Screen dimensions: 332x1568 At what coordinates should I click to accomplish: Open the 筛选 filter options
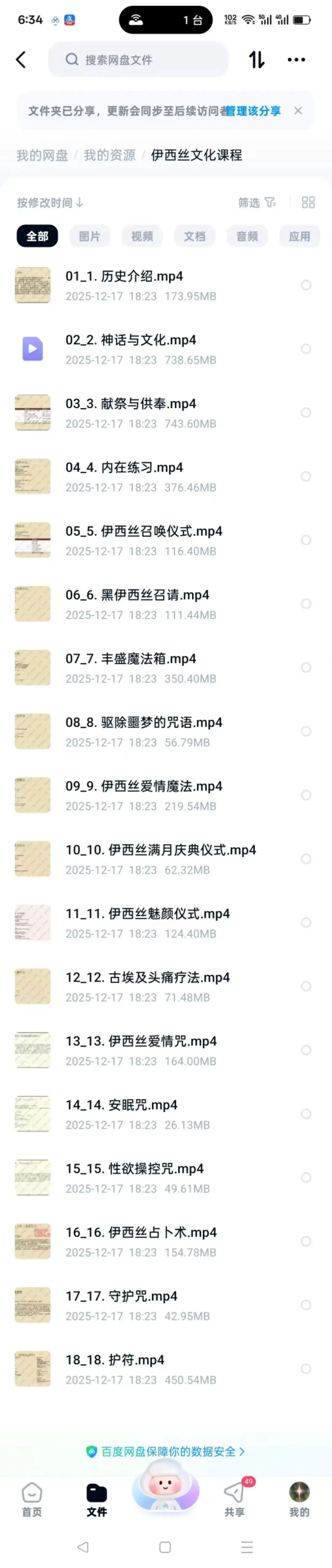(x=257, y=203)
